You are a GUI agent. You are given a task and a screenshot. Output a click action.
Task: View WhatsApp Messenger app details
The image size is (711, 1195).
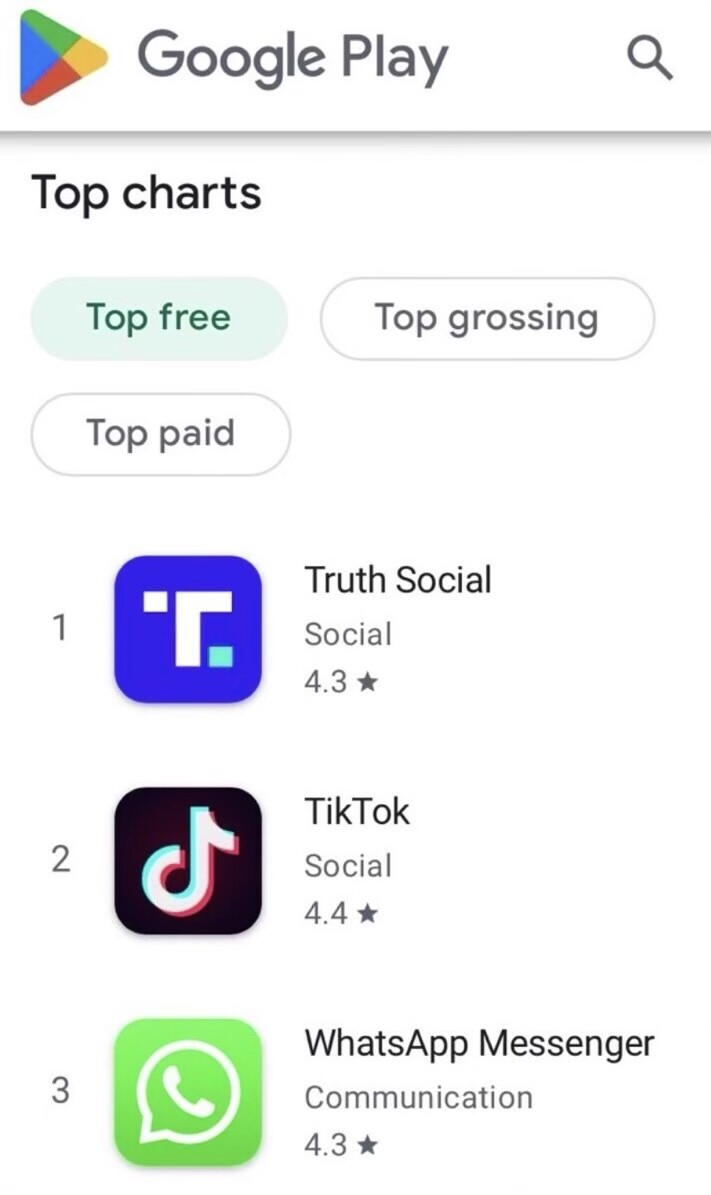[355, 1092]
